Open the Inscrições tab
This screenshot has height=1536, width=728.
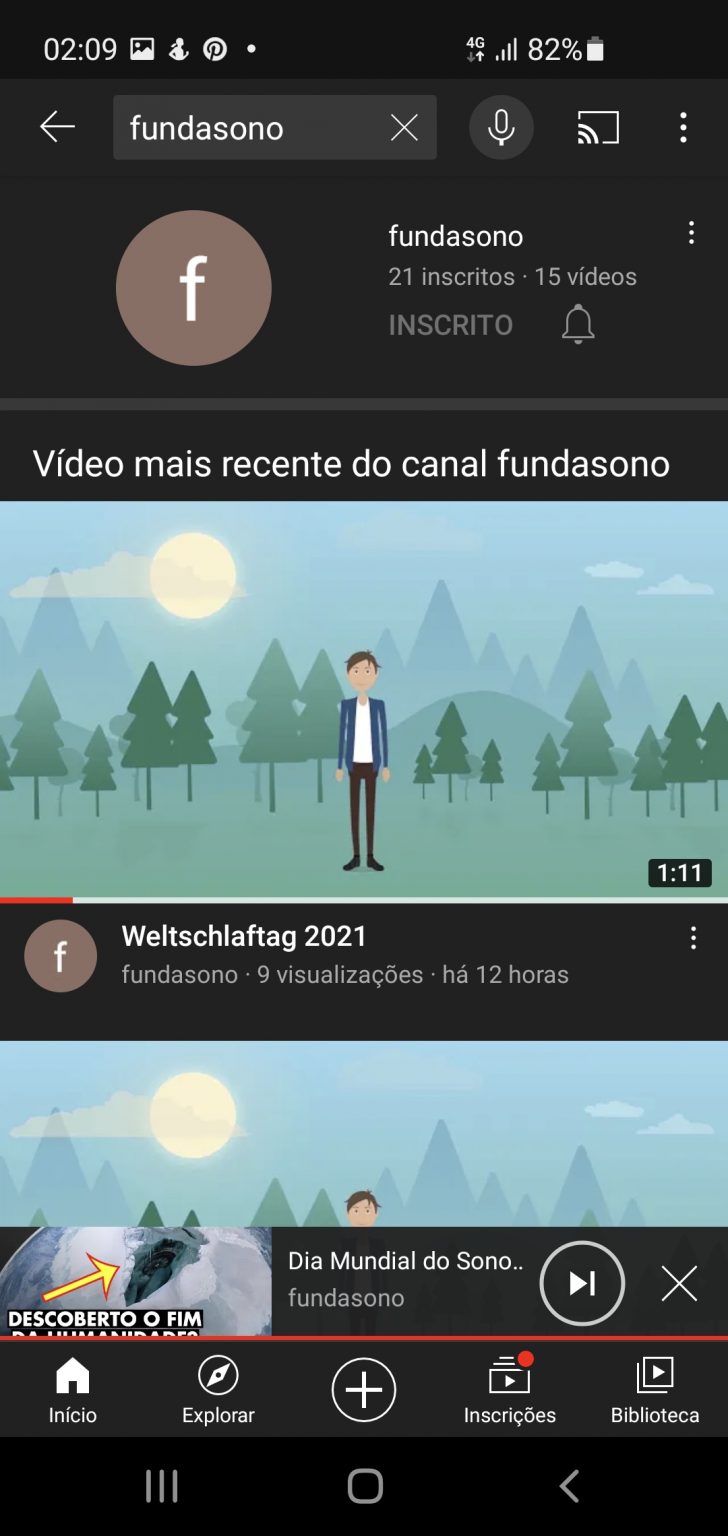pos(509,1390)
